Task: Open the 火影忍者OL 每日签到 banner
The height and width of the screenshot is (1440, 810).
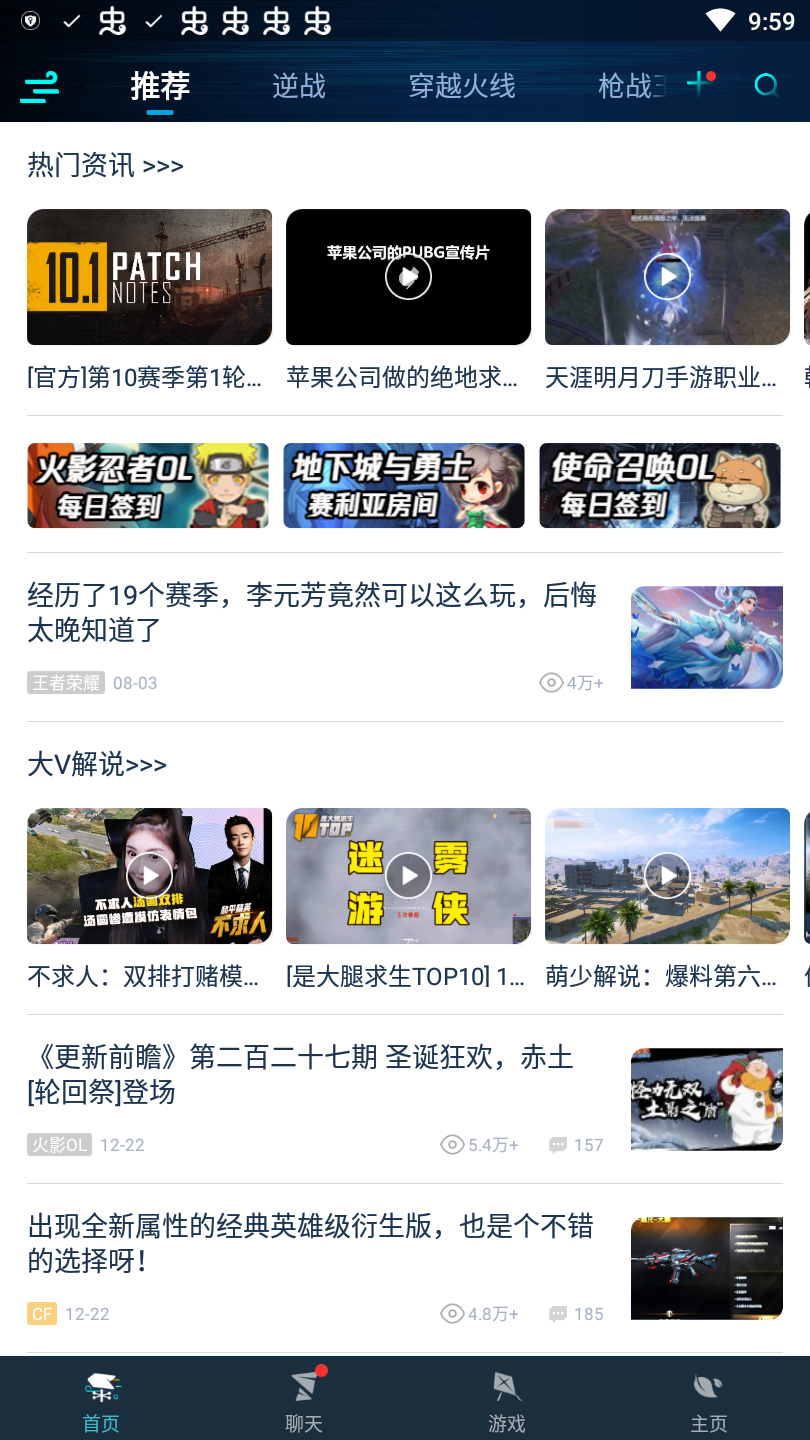Action: [147, 485]
